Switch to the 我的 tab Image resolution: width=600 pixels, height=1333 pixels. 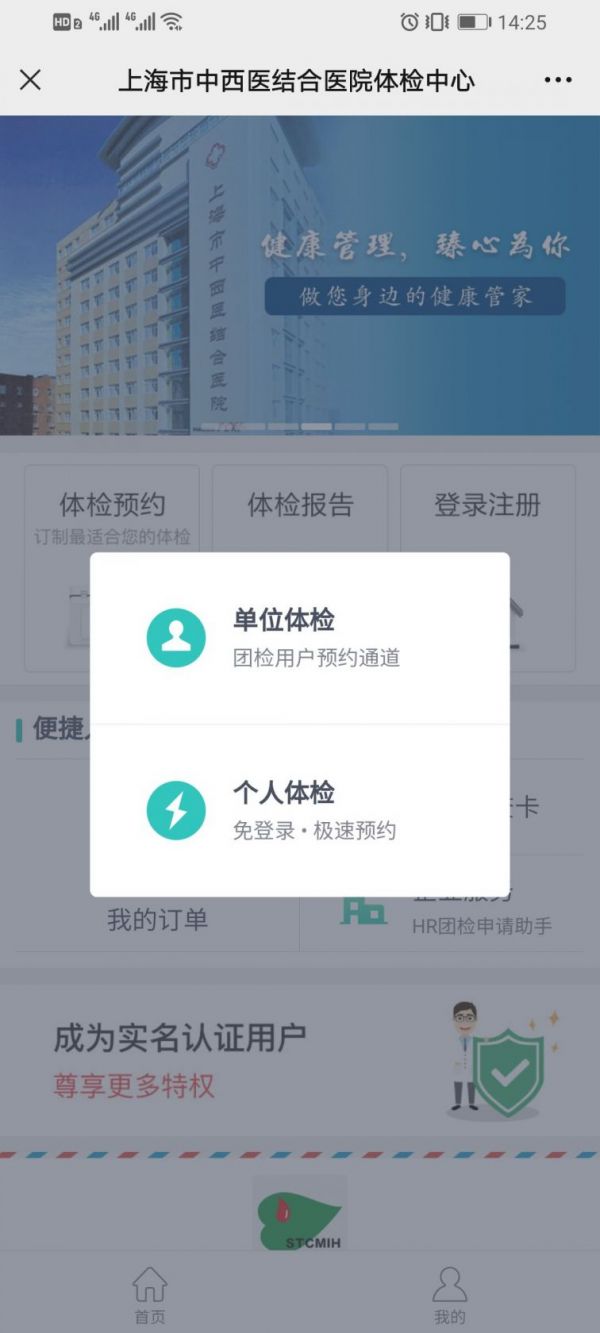point(450,1294)
